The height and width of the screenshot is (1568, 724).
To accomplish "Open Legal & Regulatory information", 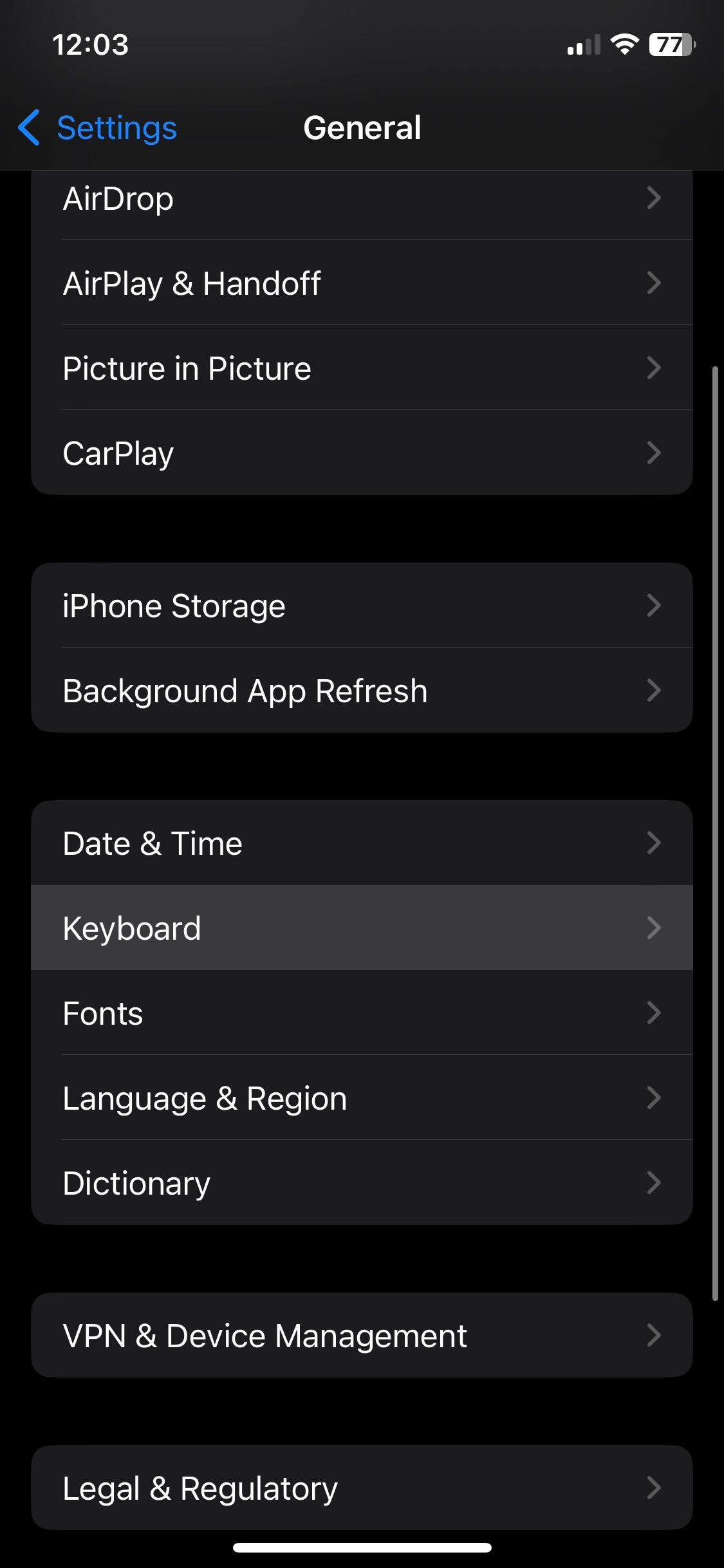I will (x=362, y=1487).
